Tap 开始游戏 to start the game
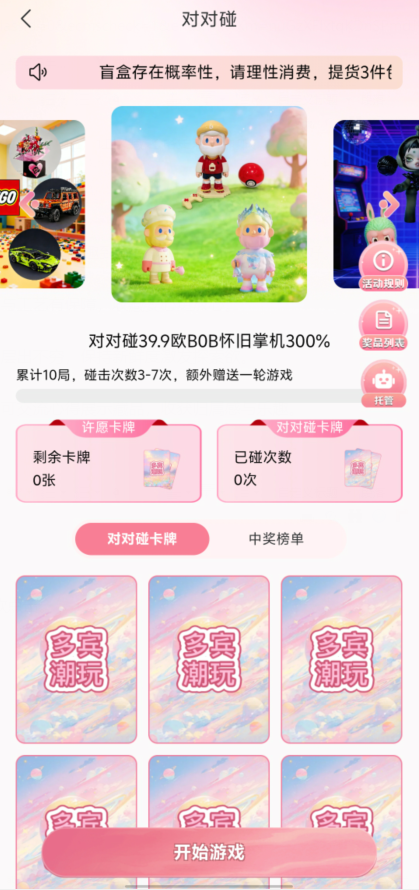Viewport: 419px width, 890px height. [209, 852]
